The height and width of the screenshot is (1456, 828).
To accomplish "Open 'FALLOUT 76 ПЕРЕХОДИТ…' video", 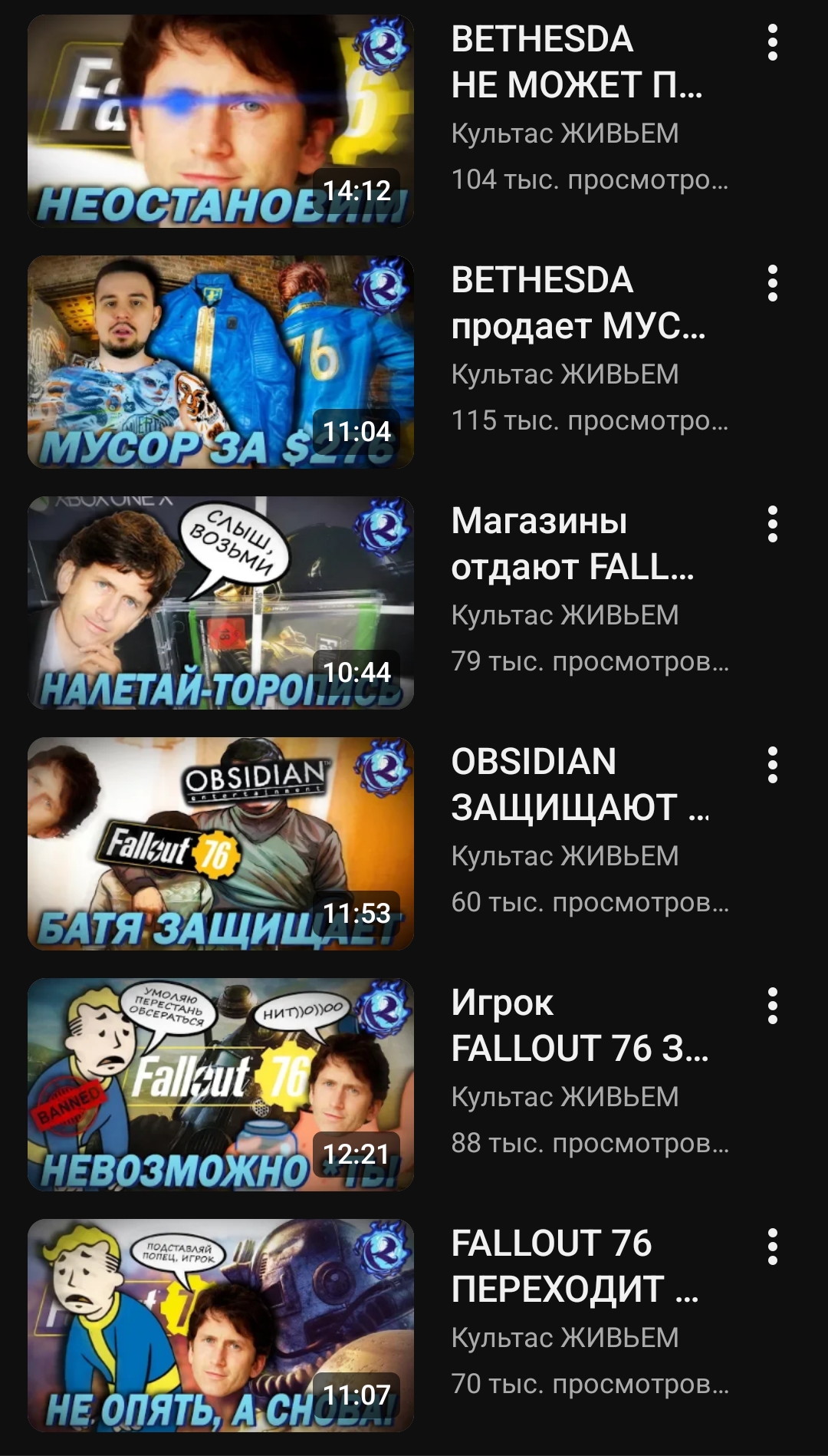I will coord(221,1325).
